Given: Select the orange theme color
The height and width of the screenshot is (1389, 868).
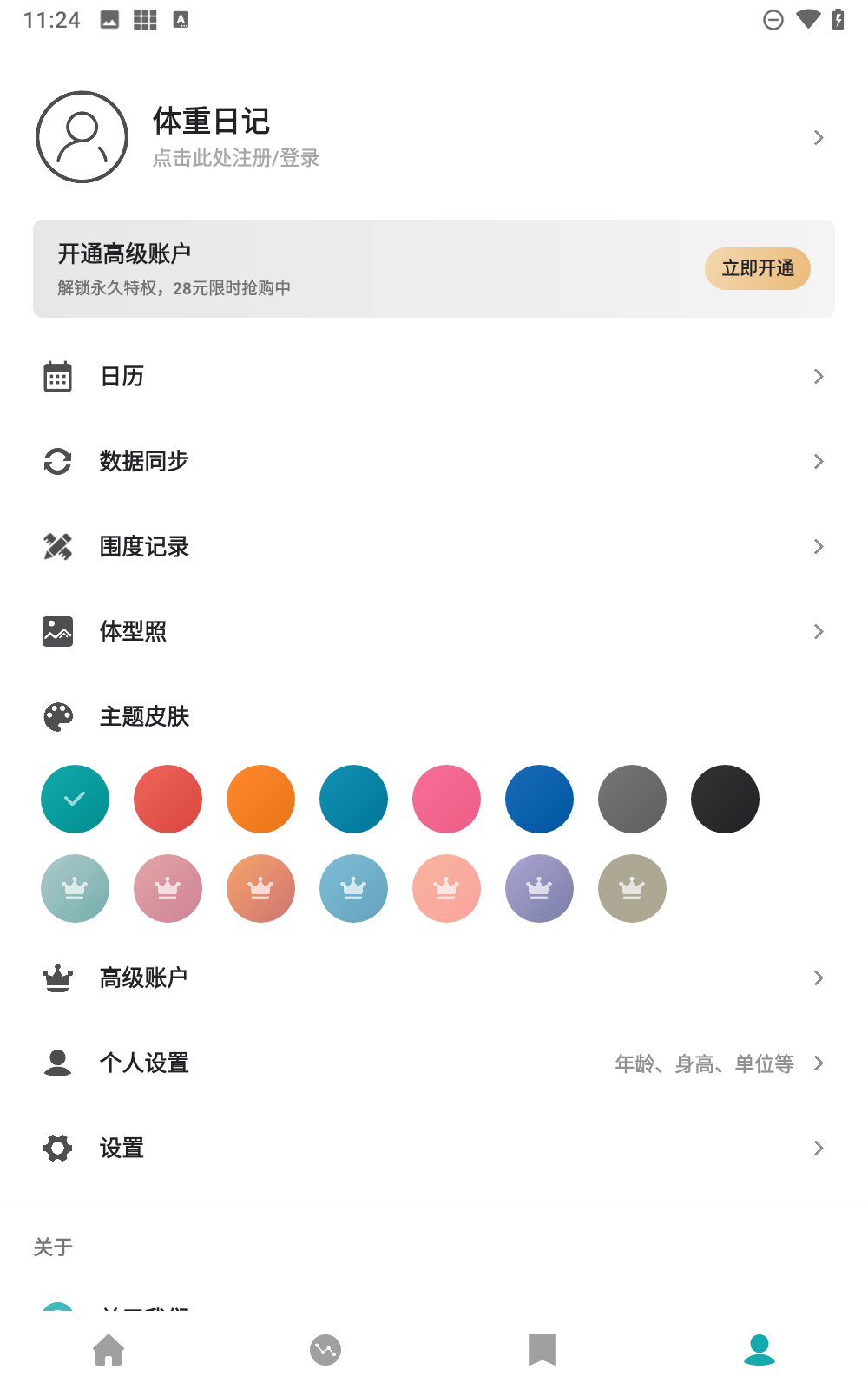Looking at the screenshot, I should (260, 799).
